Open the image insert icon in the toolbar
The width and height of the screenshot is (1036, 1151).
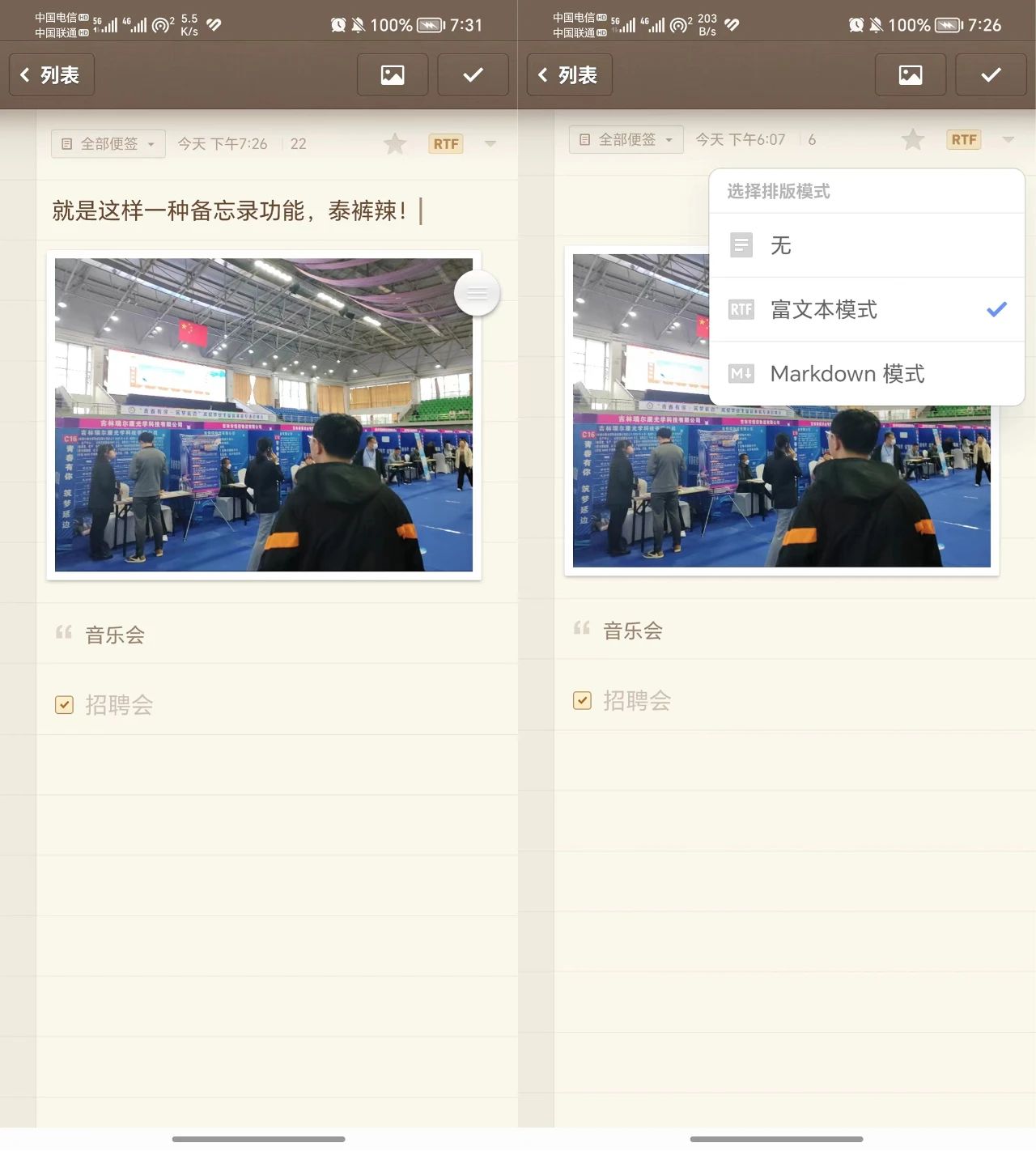point(392,74)
